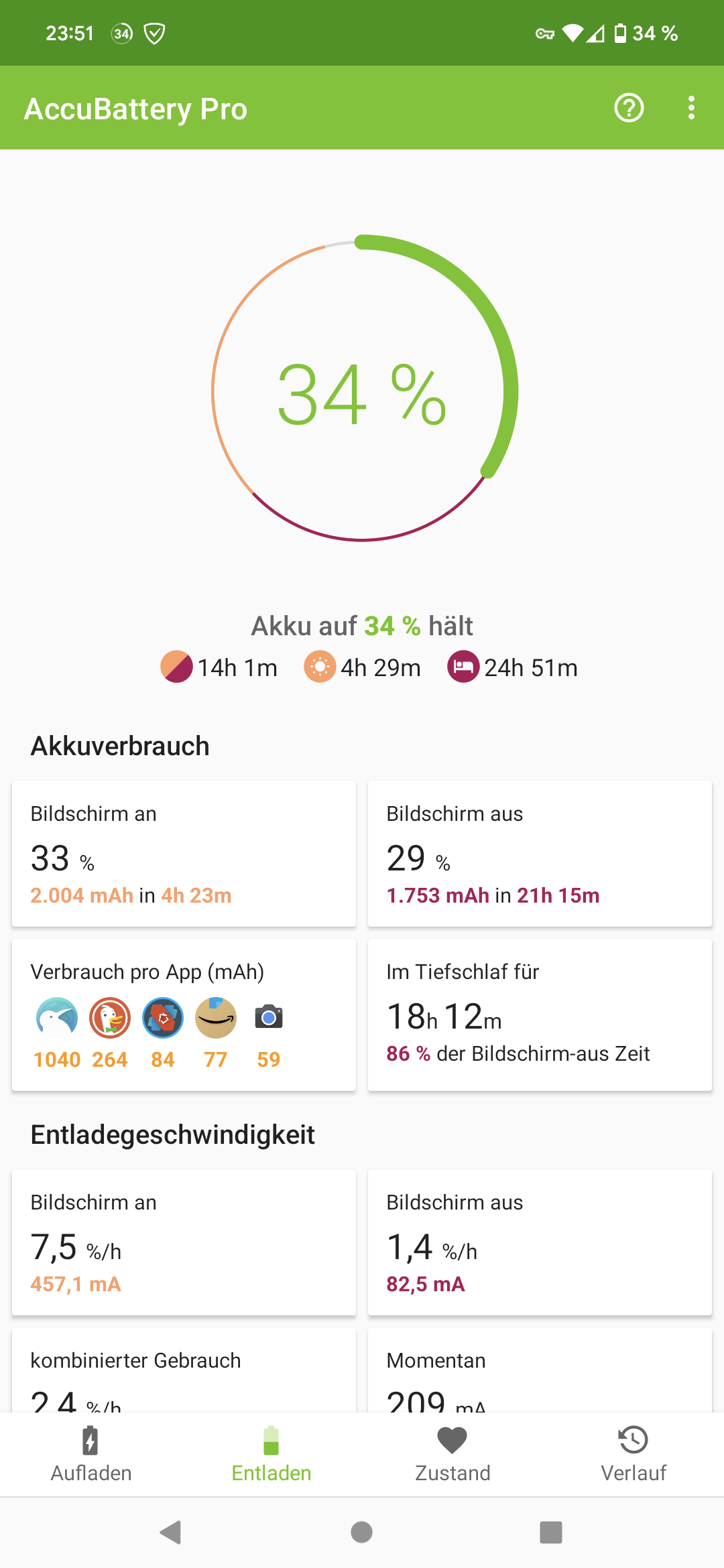Open the overflow menu
The width and height of the screenshot is (724, 1568).
coord(691,108)
